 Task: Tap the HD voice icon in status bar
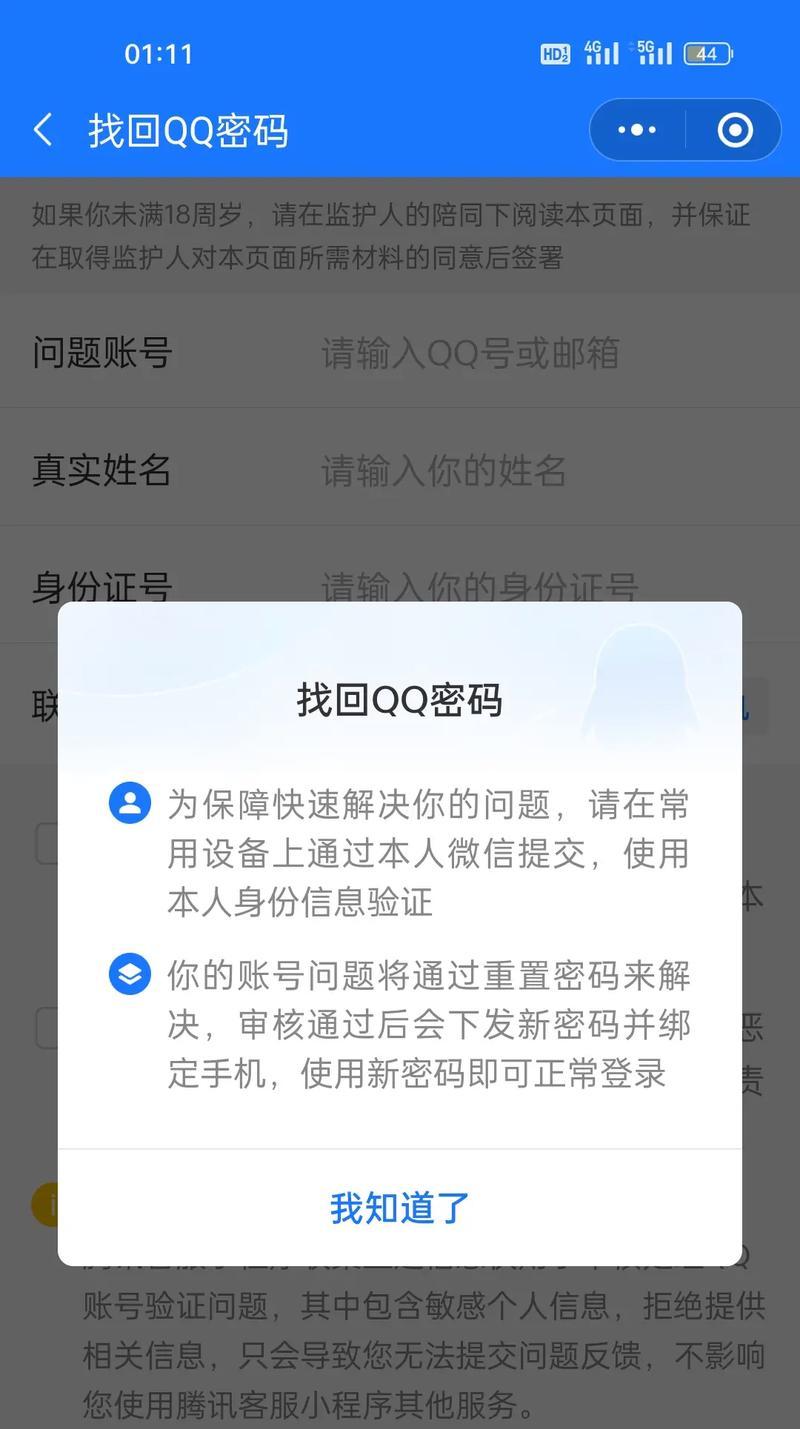pyautogui.click(x=556, y=52)
